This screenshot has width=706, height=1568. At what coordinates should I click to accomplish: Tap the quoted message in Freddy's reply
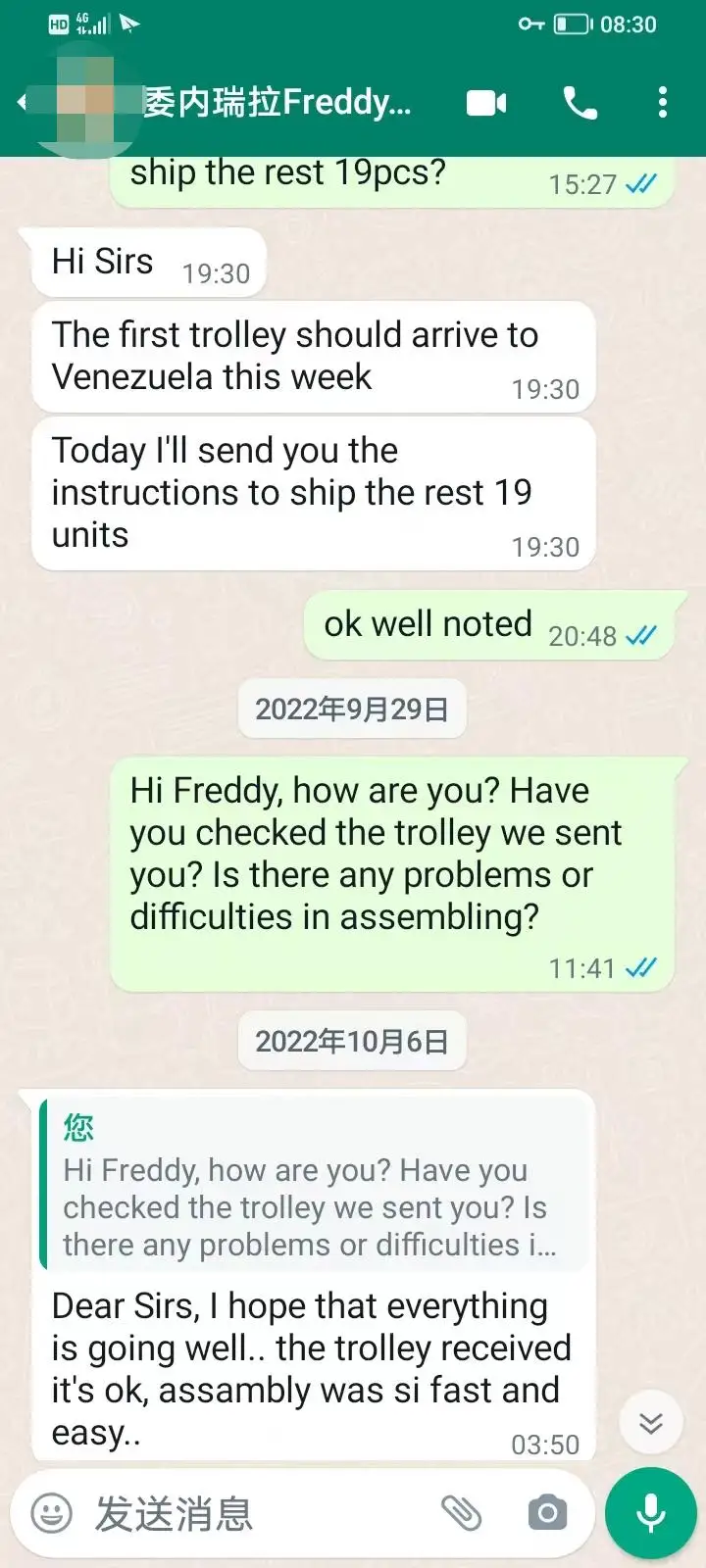(314, 1183)
